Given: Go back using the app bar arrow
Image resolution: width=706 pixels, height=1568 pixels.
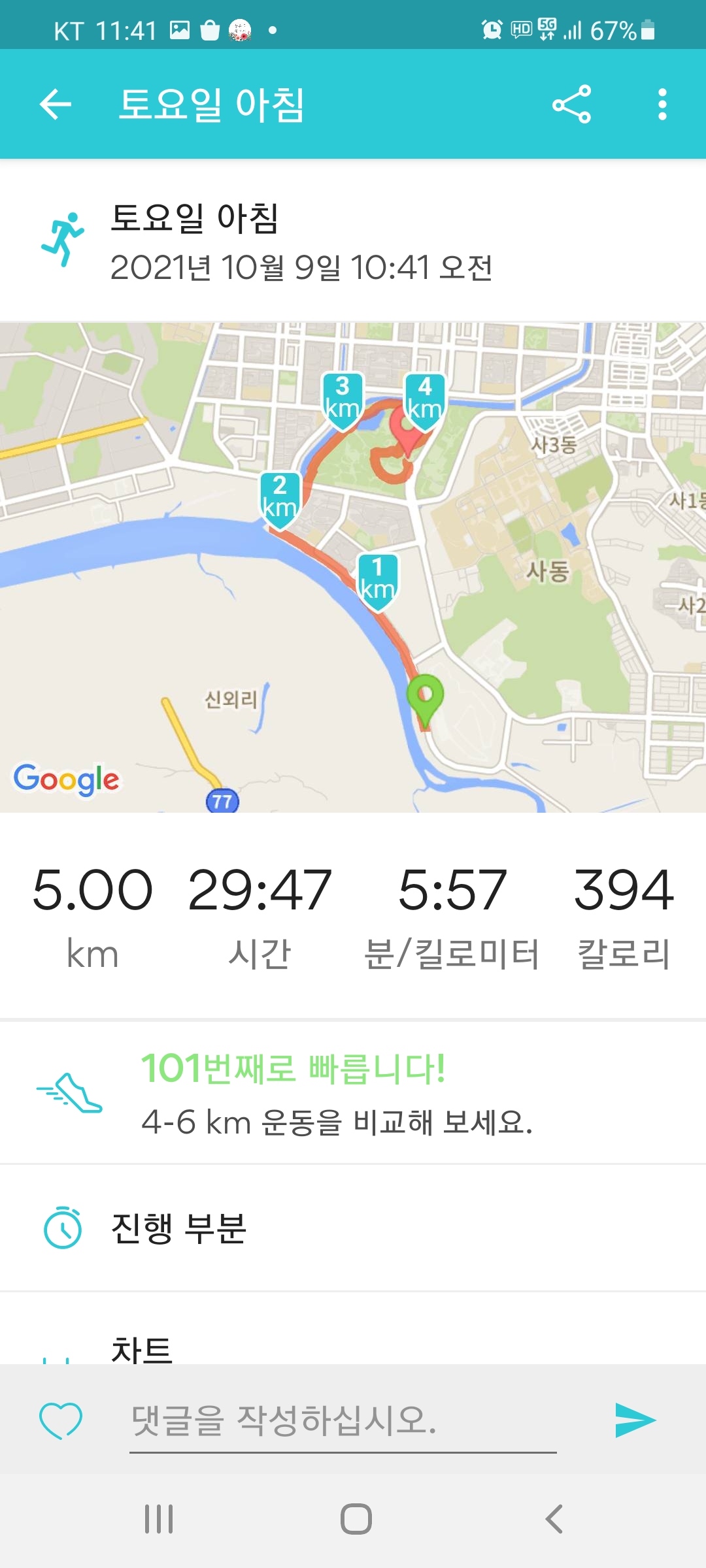Looking at the screenshot, I should (56, 105).
